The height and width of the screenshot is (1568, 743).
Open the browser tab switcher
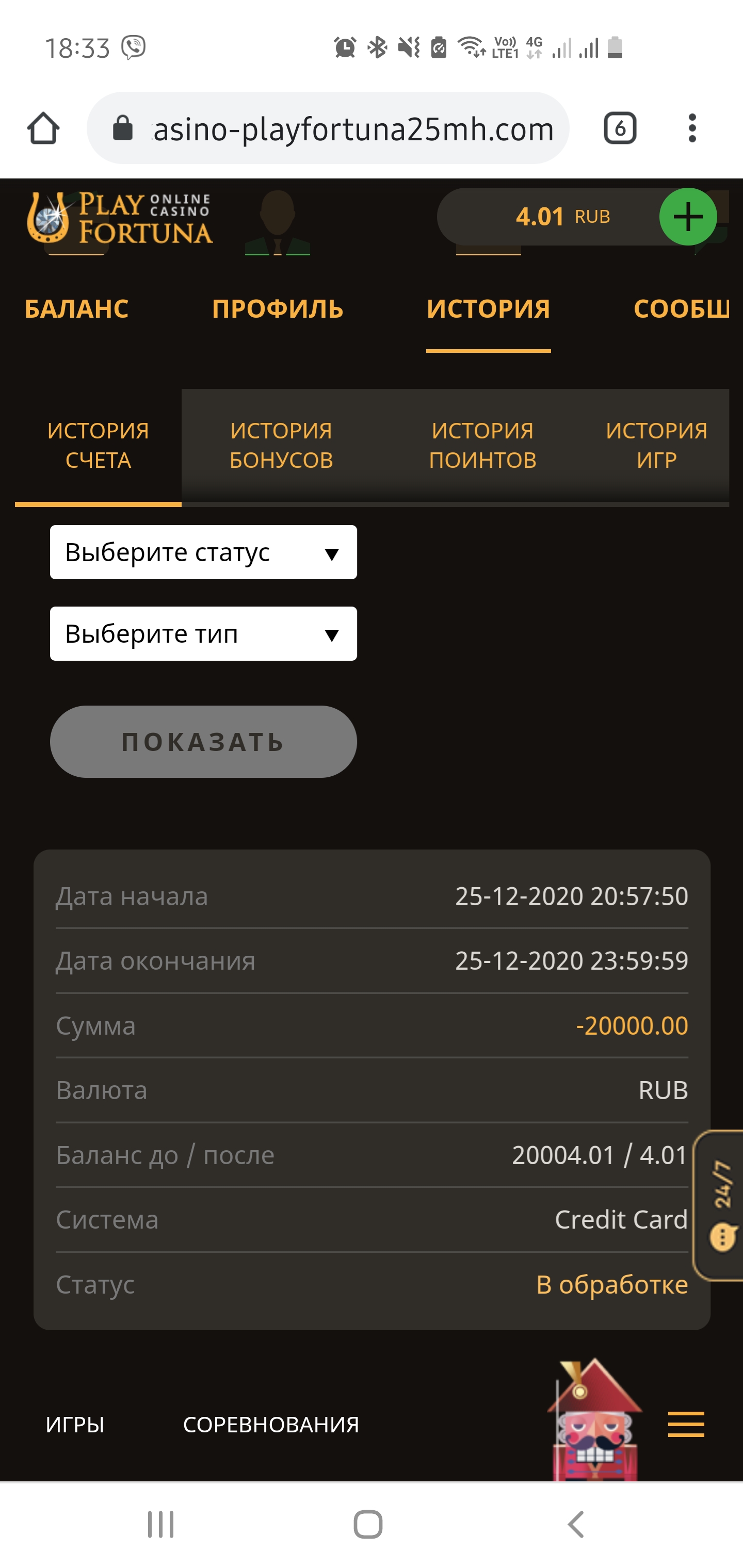coord(619,128)
